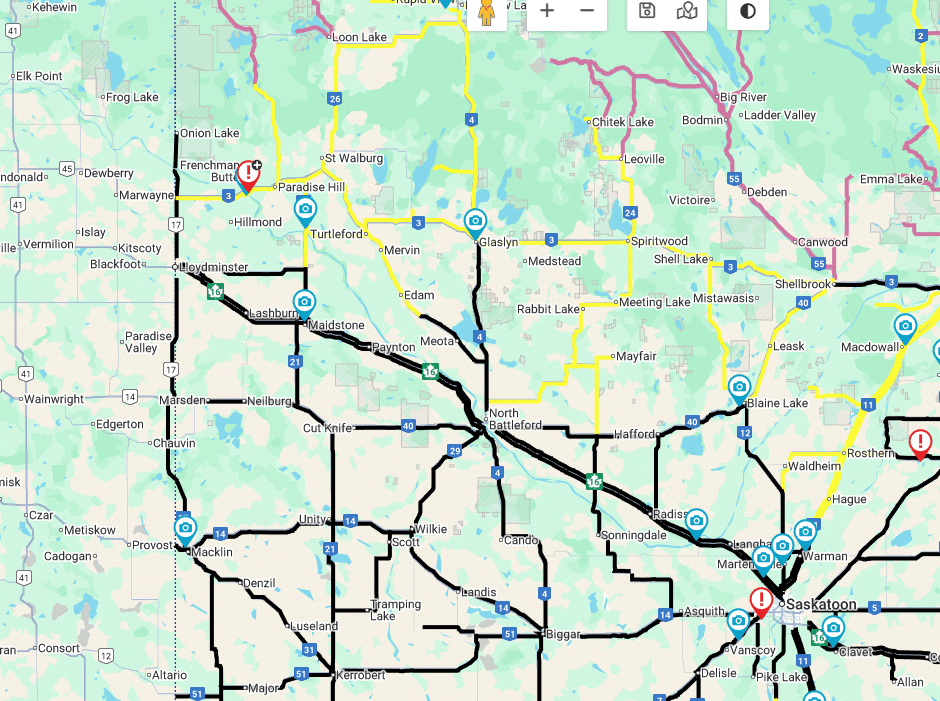
Task: Toggle the contrast mode button
Action: click(x=748, y=11)
